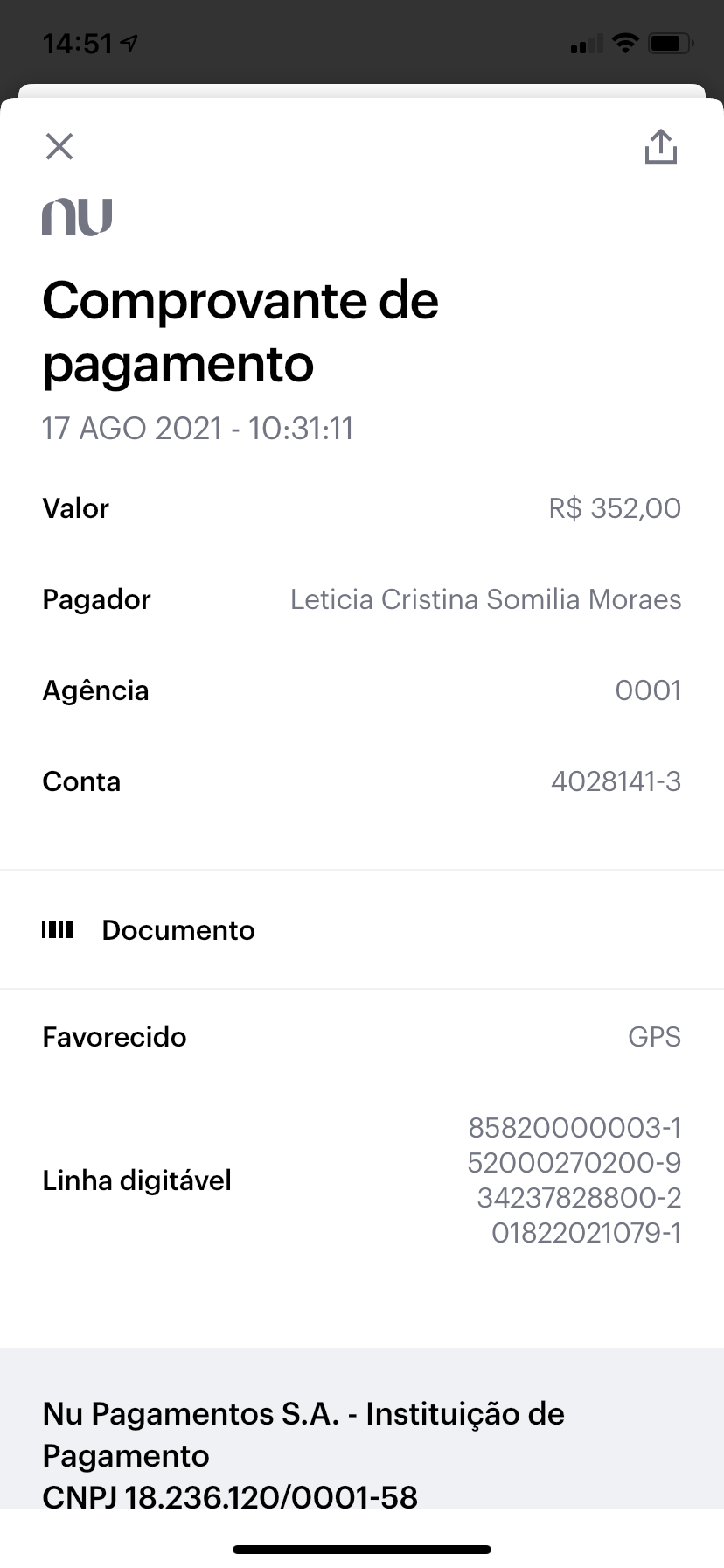This screenshot has height=1568, width=724.
Task: Close the payment receipt
Action: point(59,146)
